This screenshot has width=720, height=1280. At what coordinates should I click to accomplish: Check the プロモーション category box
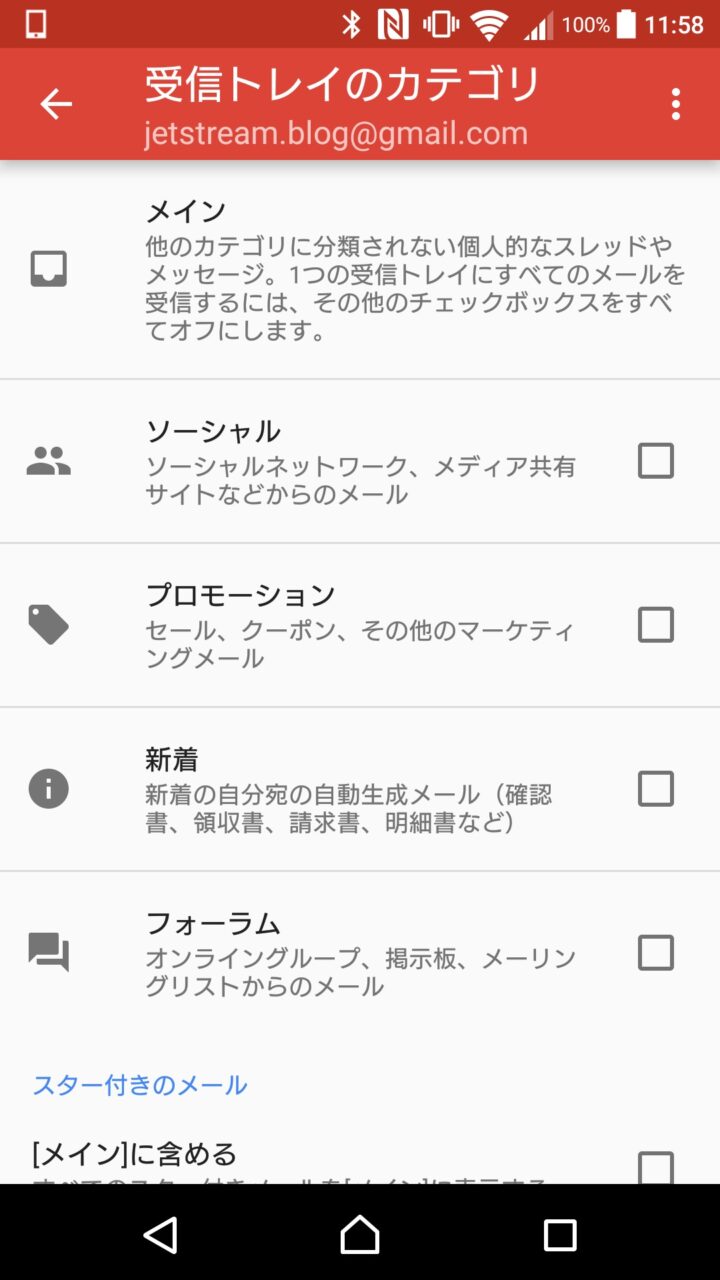coord(656,625)
